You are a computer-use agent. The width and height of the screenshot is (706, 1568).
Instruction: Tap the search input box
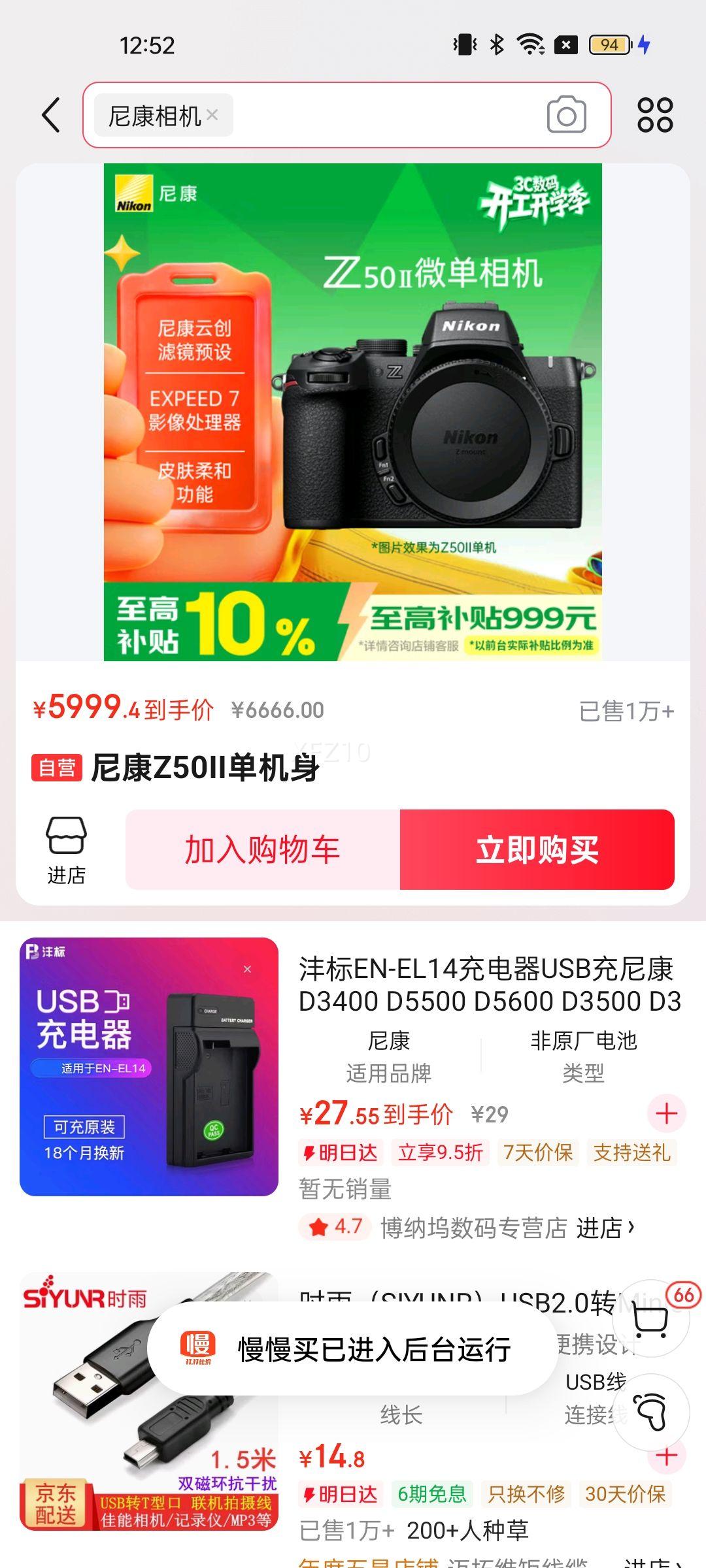(x=386, y=116)
